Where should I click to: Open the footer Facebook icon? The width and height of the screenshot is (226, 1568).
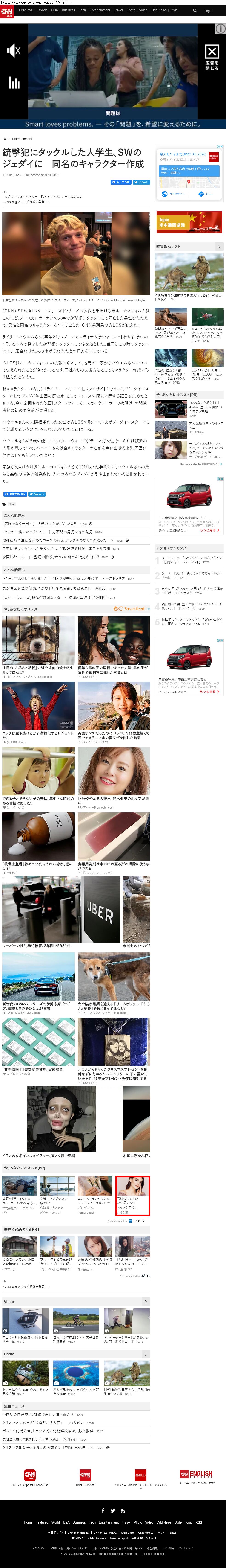[x=103, y=1511]
